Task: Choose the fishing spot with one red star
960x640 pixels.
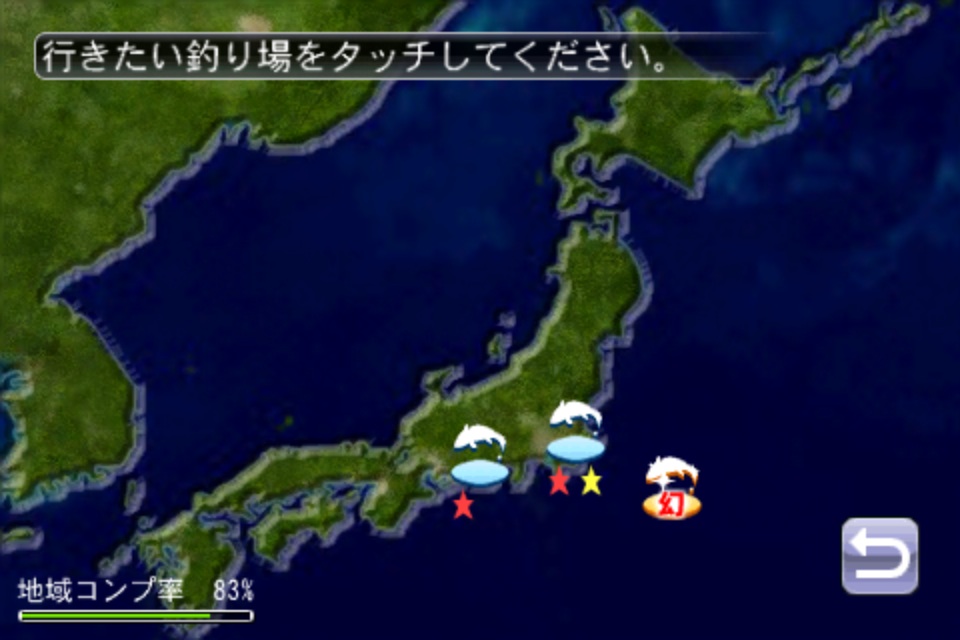Action: 479,458
